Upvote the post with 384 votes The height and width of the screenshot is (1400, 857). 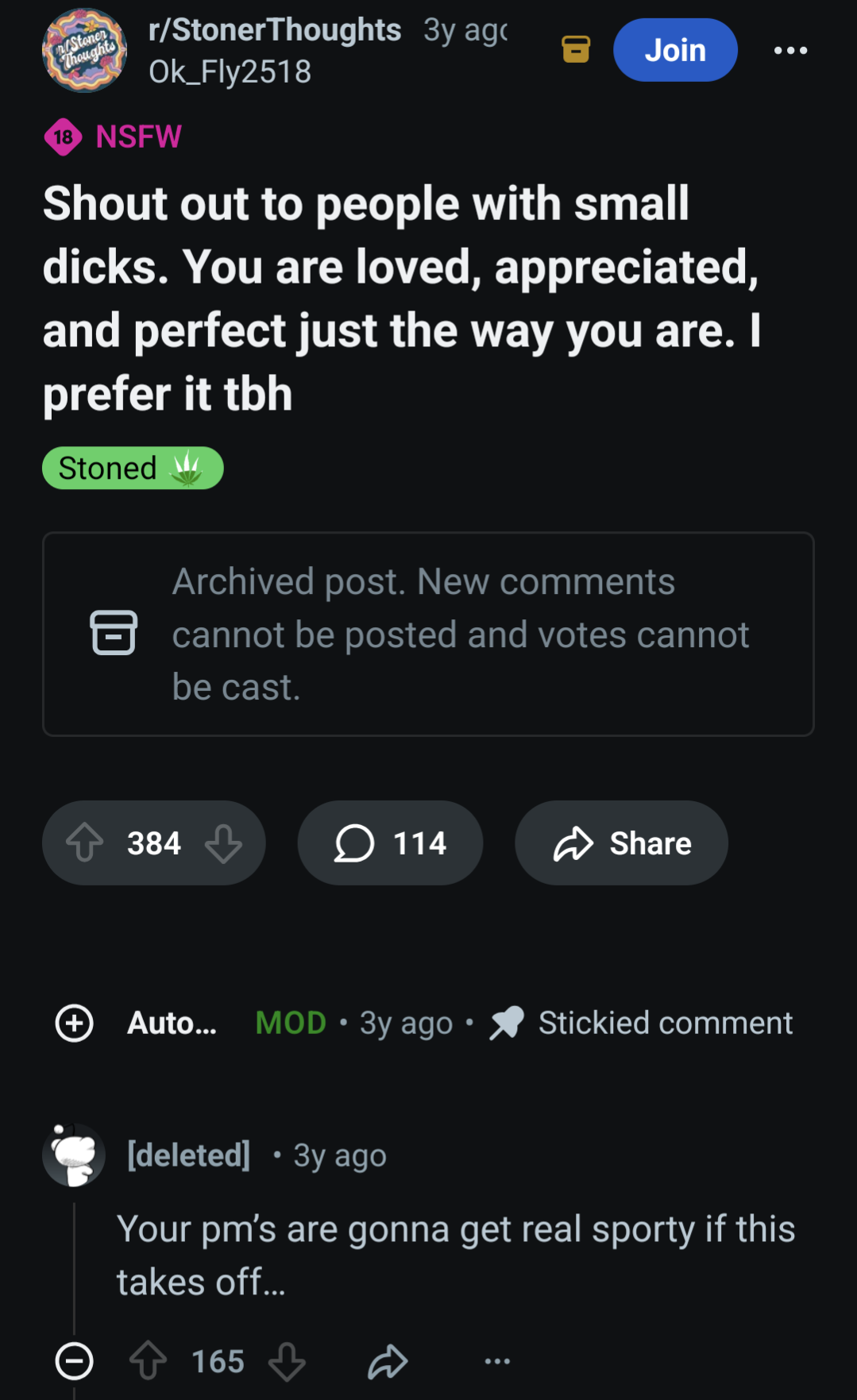point(85,843)
